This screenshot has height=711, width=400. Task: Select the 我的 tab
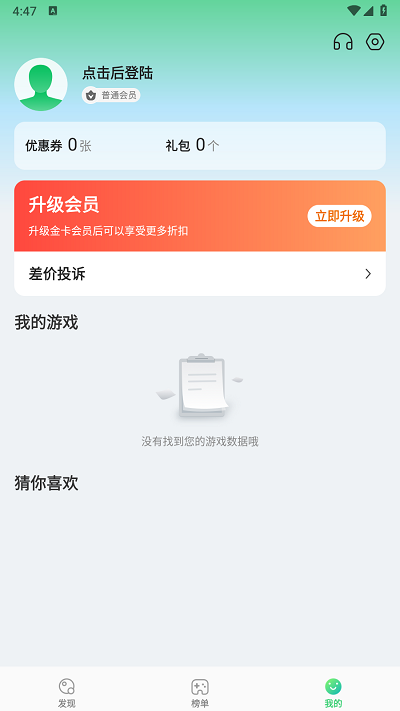tap(333, 692)
